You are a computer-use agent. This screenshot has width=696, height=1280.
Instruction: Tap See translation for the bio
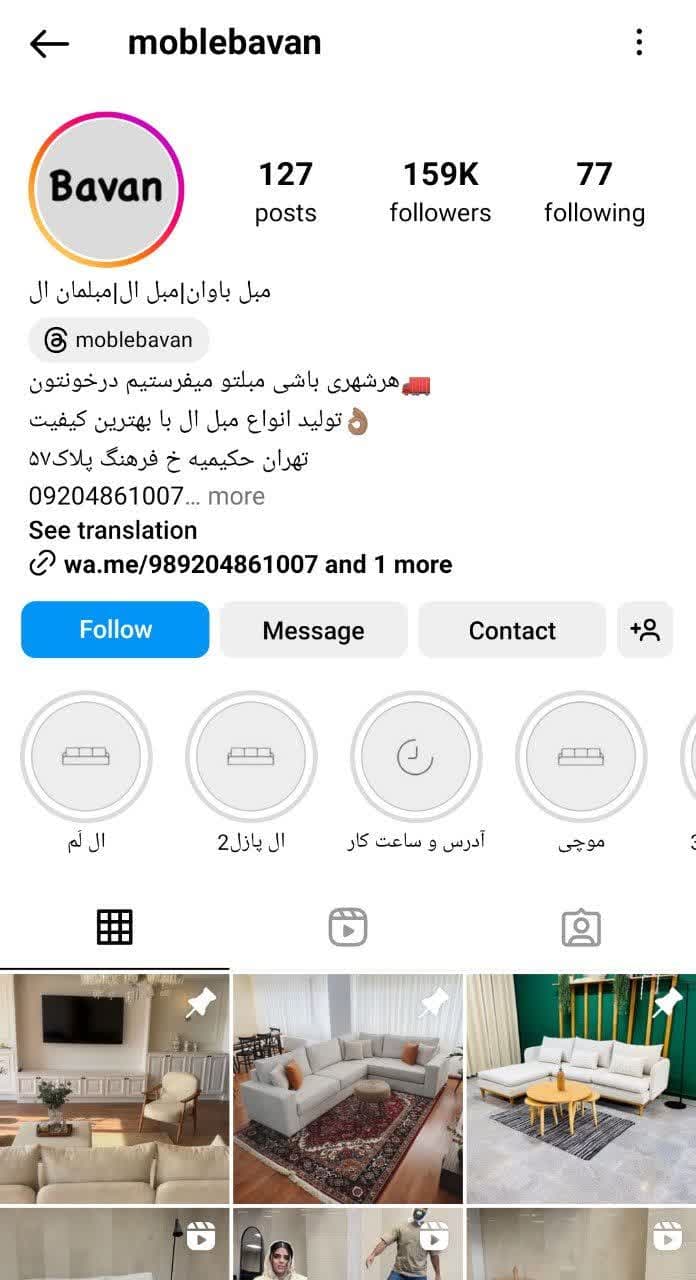point(113,530)
